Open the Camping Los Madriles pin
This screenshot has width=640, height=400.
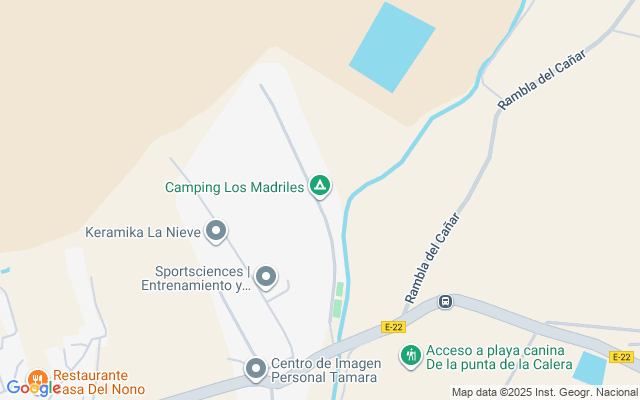pos(320,186)
